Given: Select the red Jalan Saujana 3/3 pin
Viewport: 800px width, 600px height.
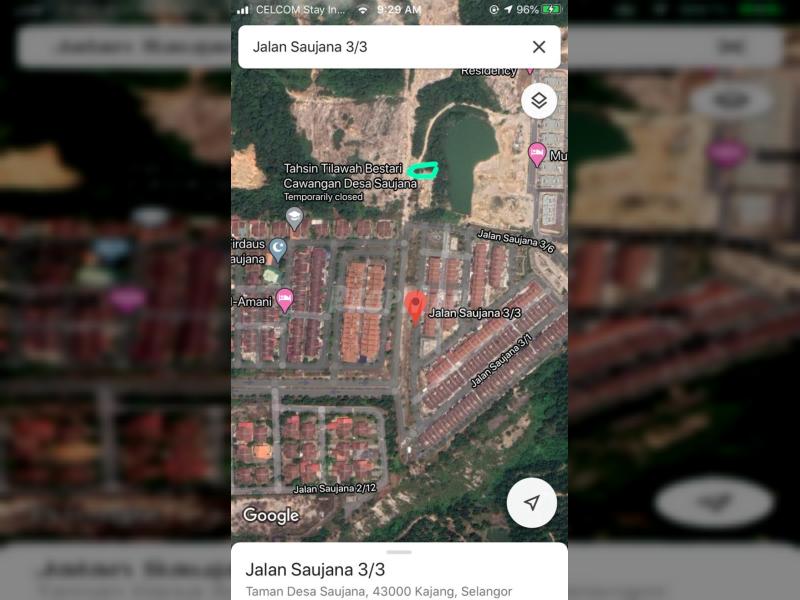Looking at the screenshot, I should [415, 305].
